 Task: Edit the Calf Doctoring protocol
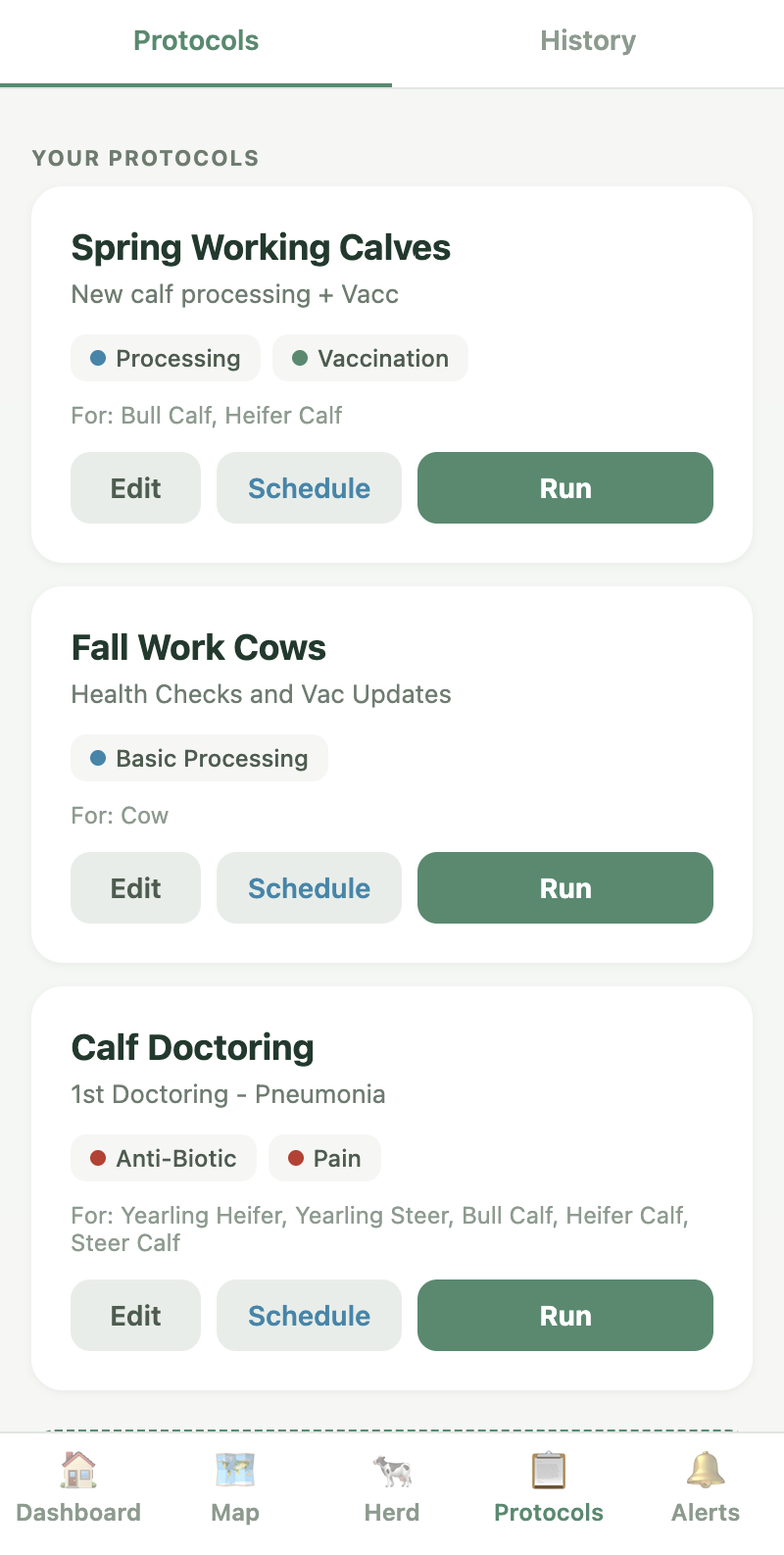click(x=135, y=1315)
